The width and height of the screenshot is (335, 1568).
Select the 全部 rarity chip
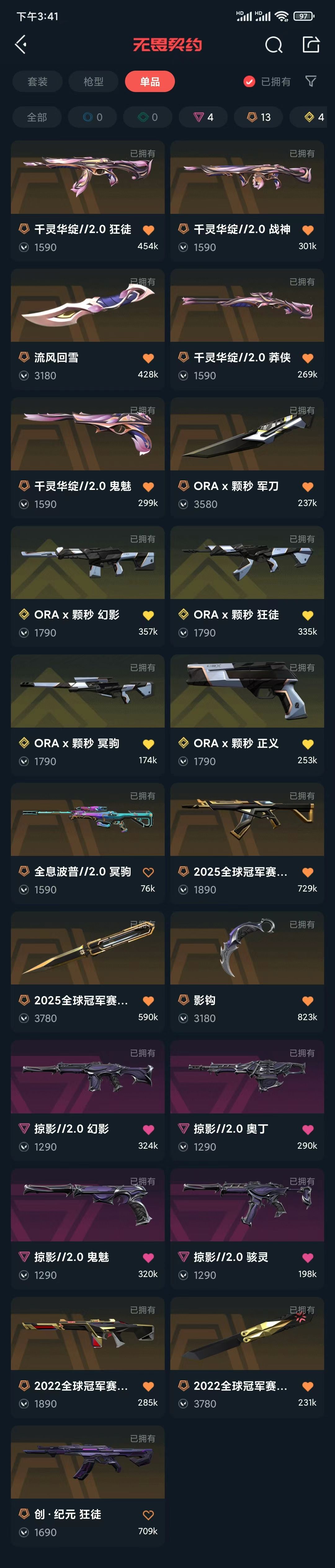37,117
